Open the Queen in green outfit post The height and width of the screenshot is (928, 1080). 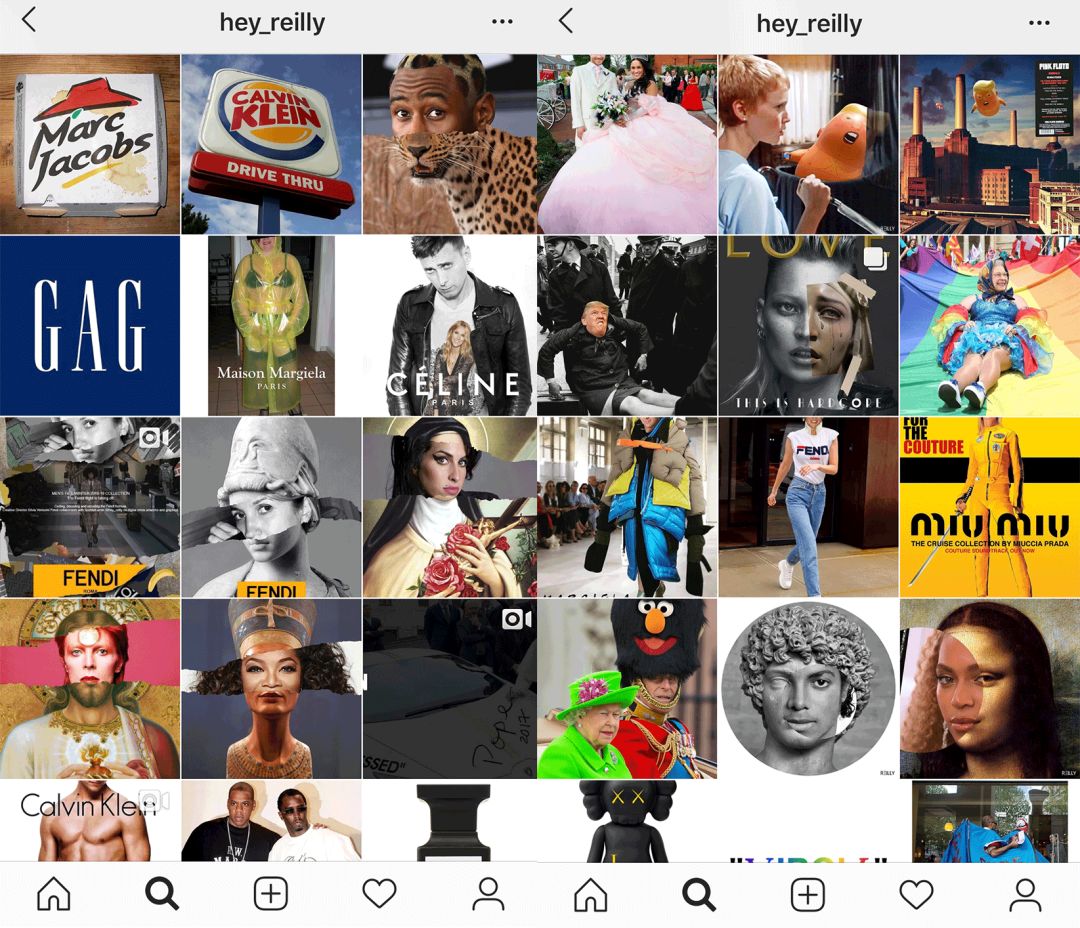[627, 688]
